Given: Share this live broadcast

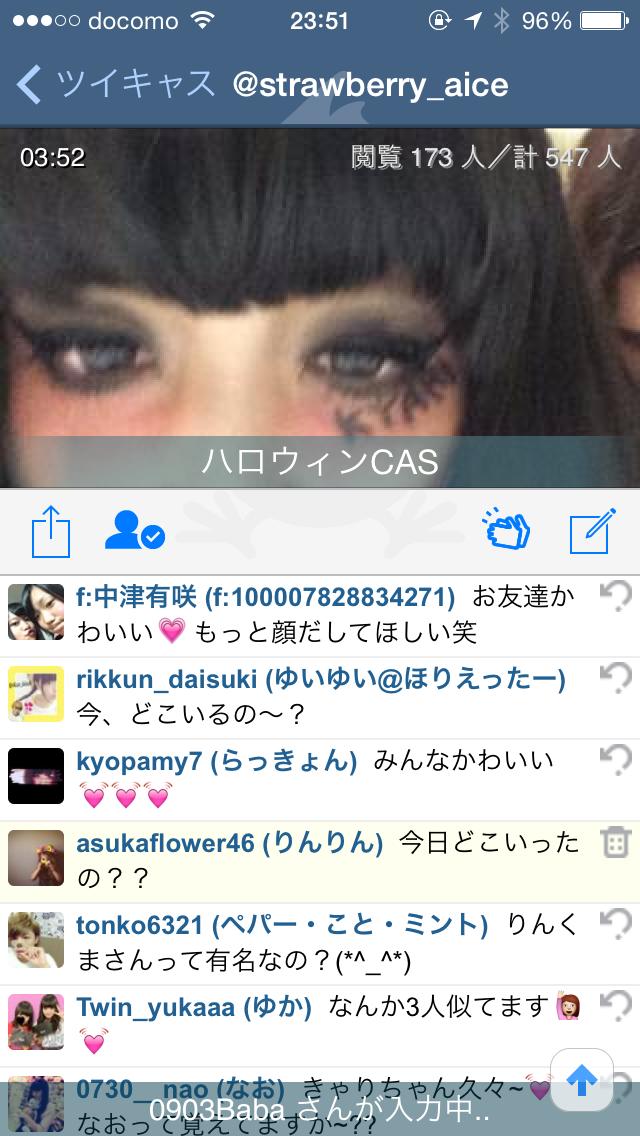Looking at the screenshot, I should [51, 530].
